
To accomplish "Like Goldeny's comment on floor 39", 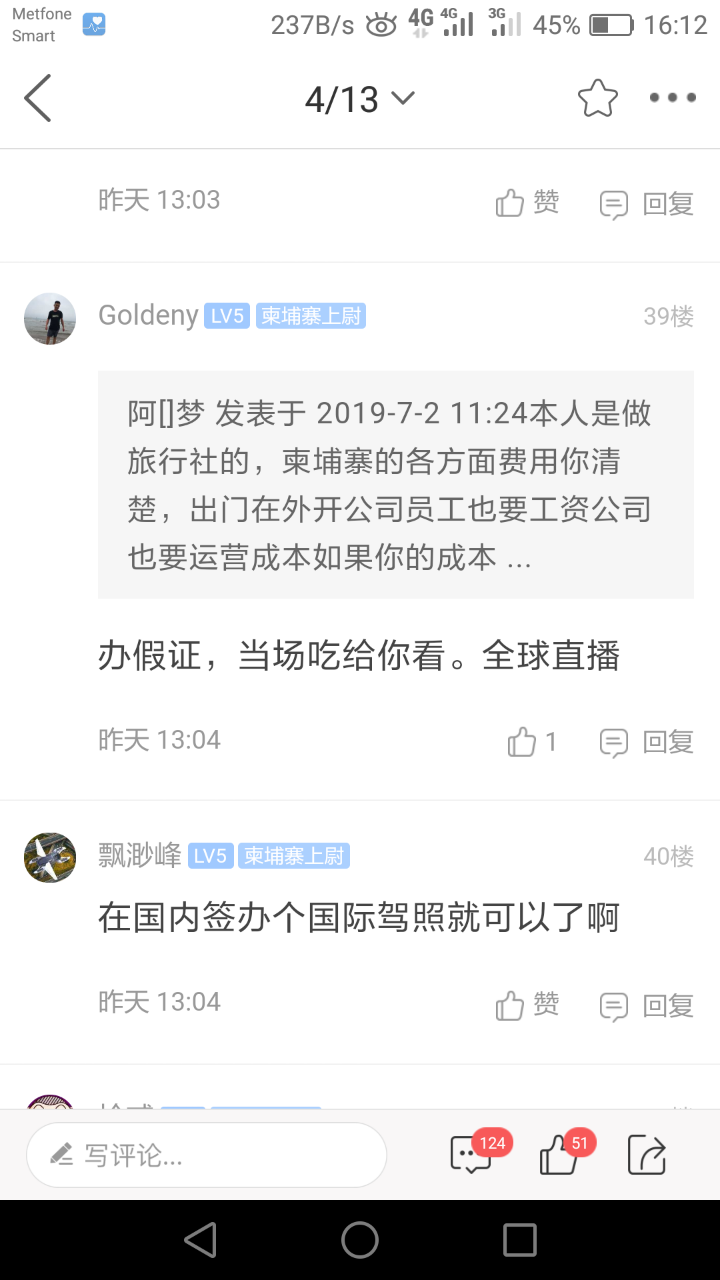I will point(532,742).
